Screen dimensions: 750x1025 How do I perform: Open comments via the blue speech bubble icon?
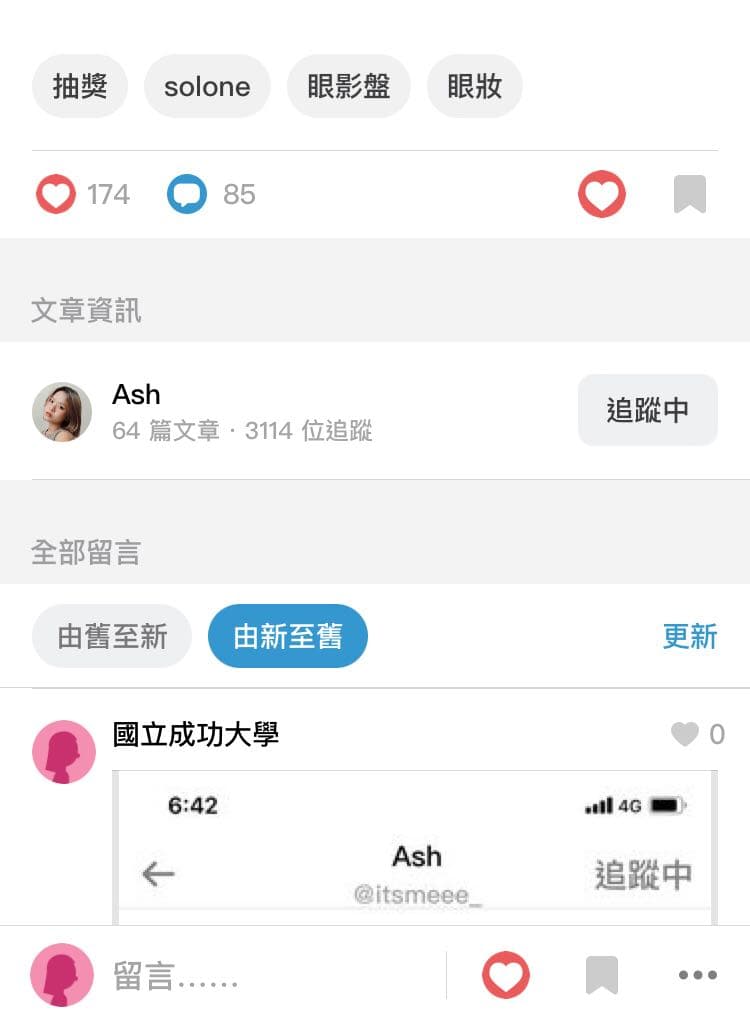[x=191, y=194]
